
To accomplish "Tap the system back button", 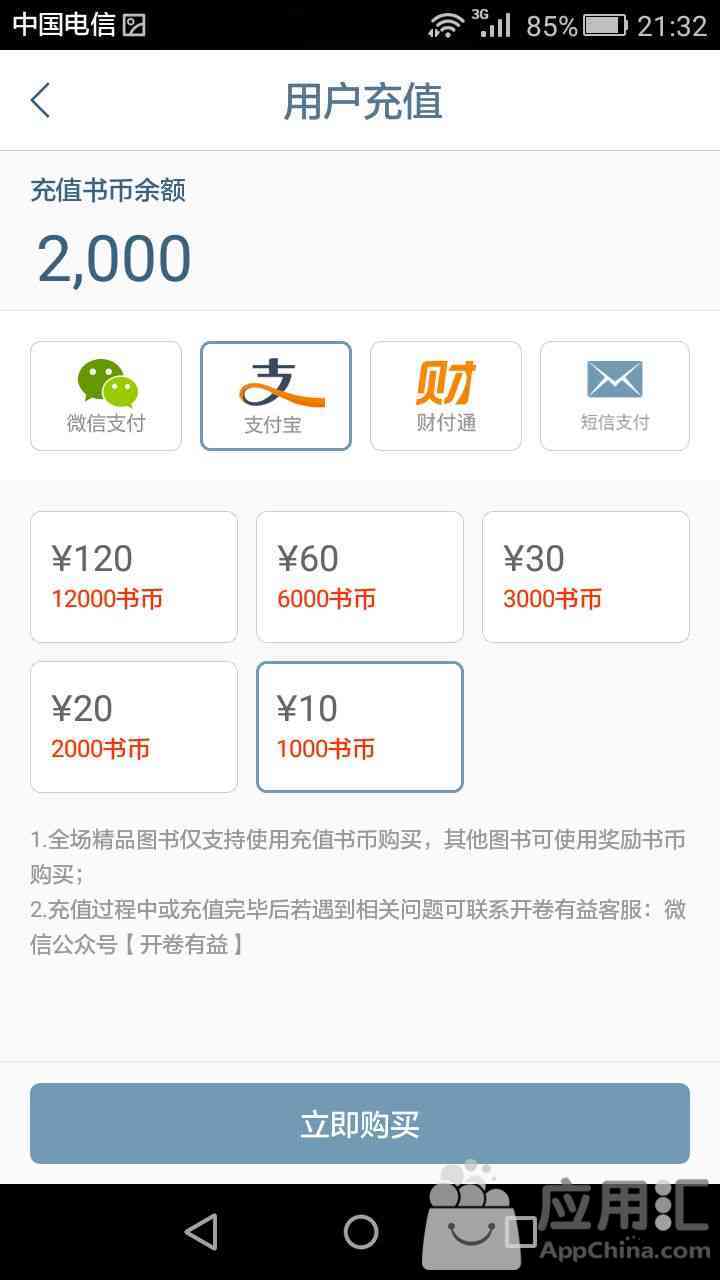I will [201, 1232].
